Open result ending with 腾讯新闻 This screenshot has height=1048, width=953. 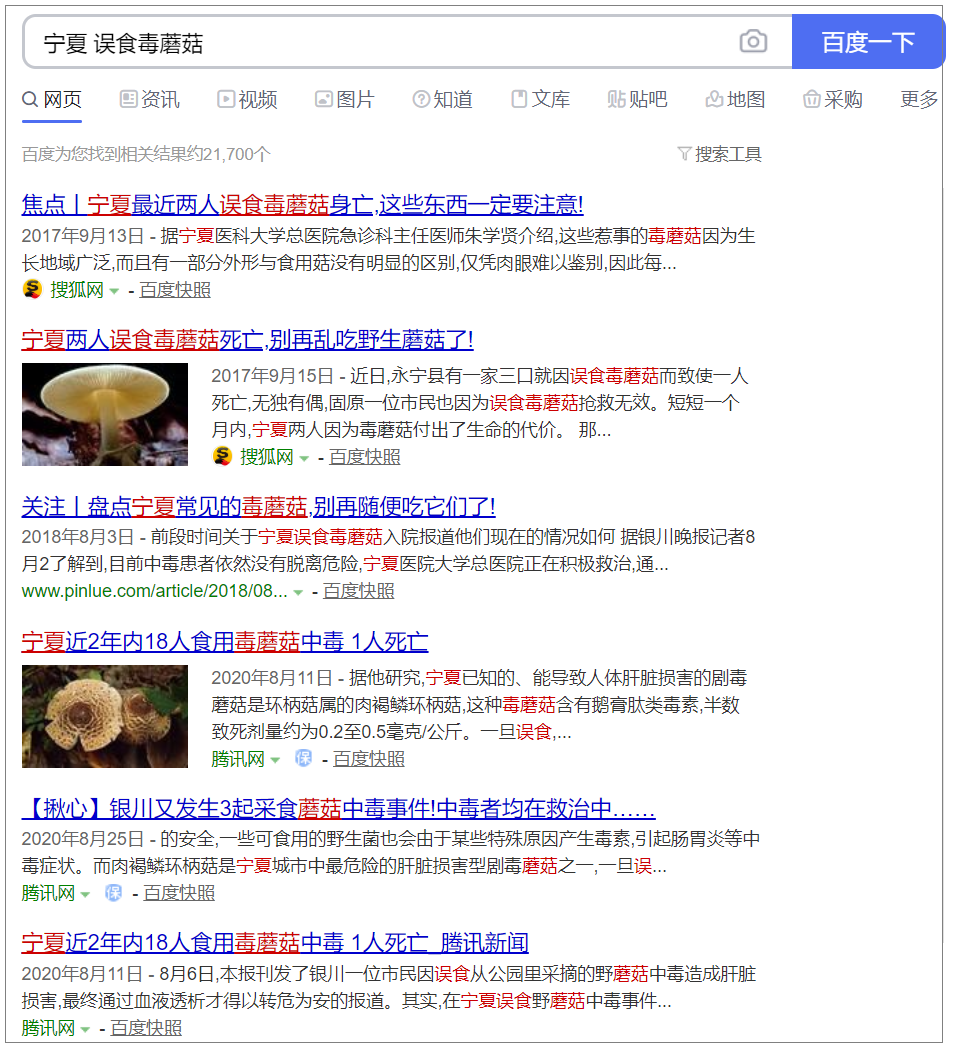click(x=275, y=942)
